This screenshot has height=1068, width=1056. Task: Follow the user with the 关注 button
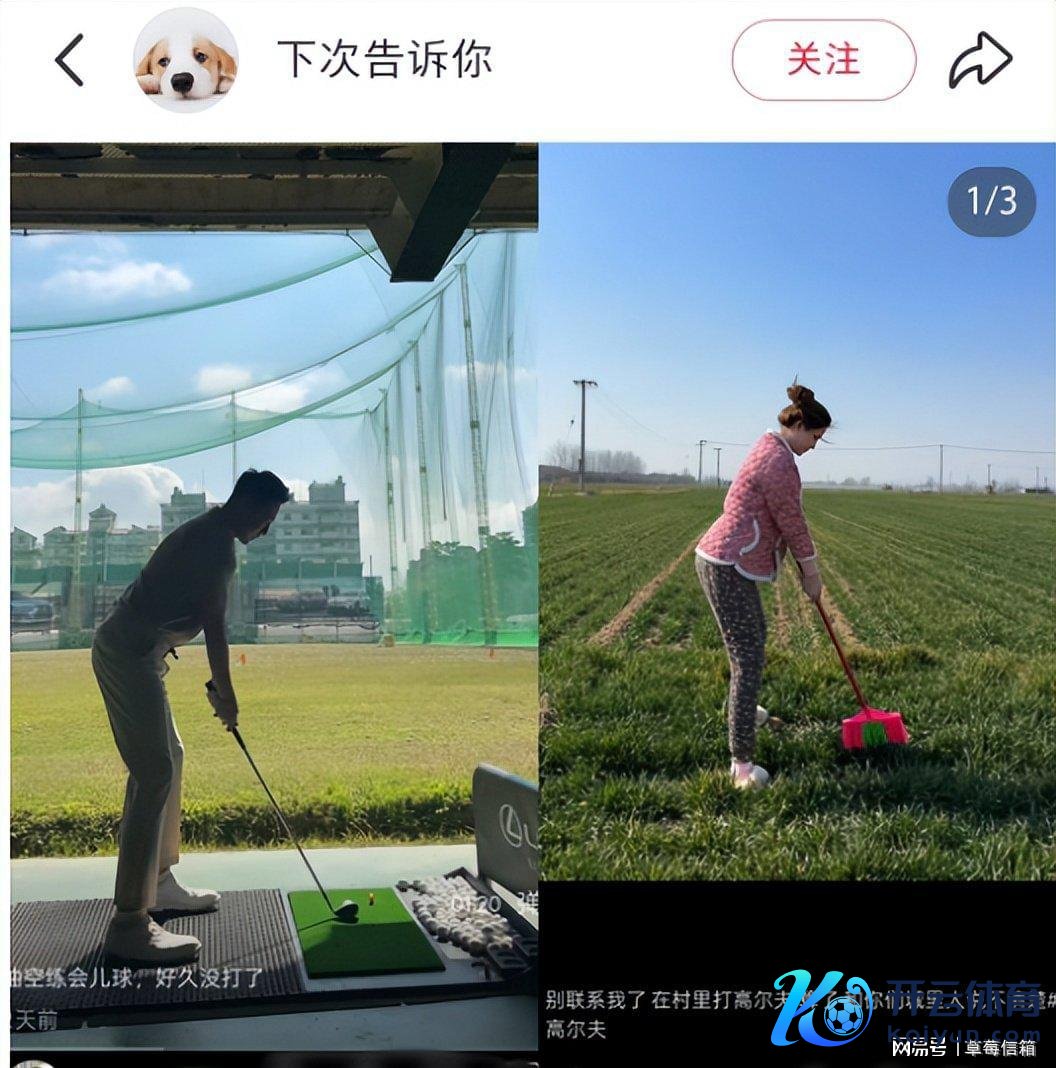click(x=823, y=60)
